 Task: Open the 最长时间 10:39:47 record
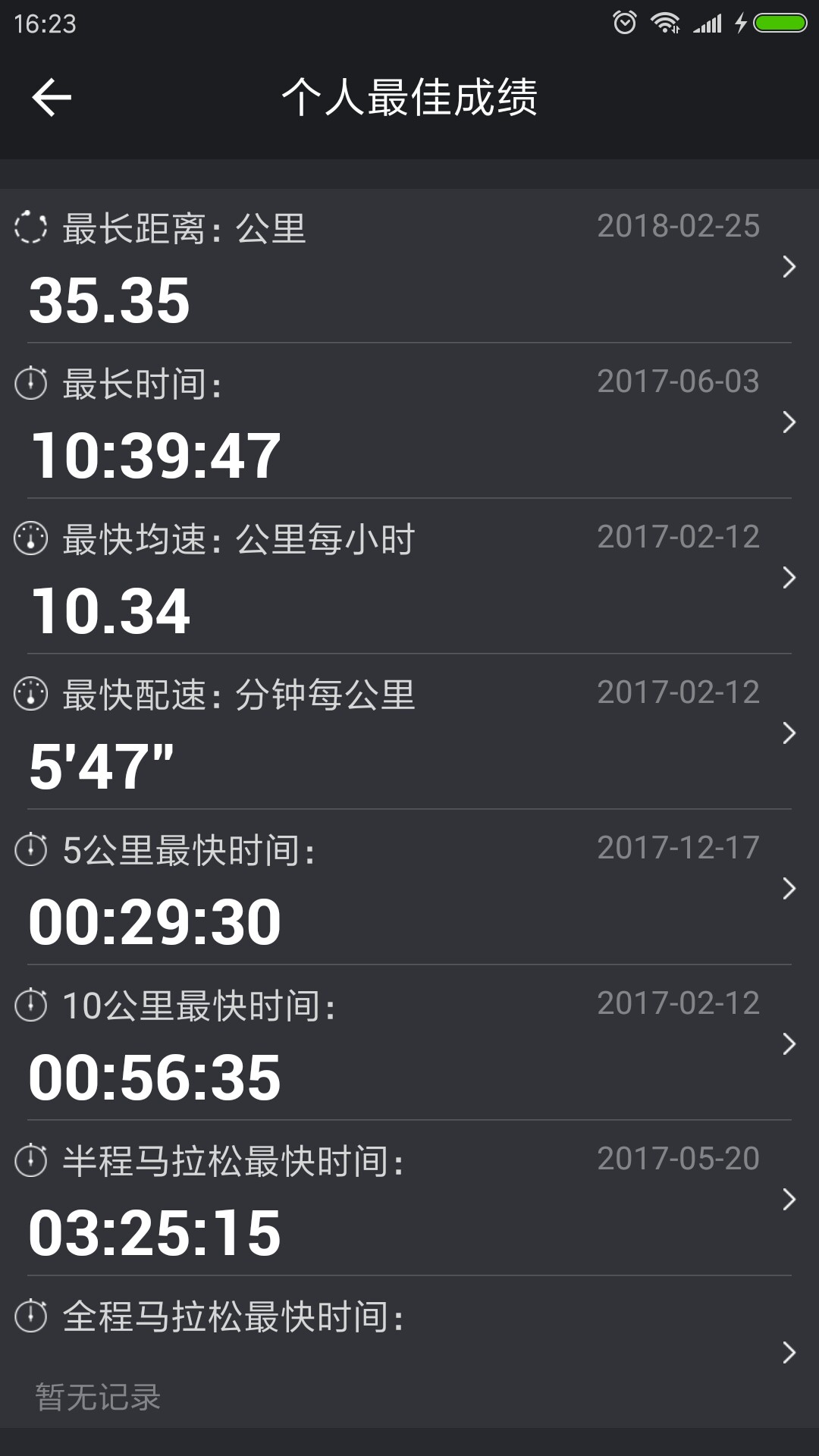[409, 421]
